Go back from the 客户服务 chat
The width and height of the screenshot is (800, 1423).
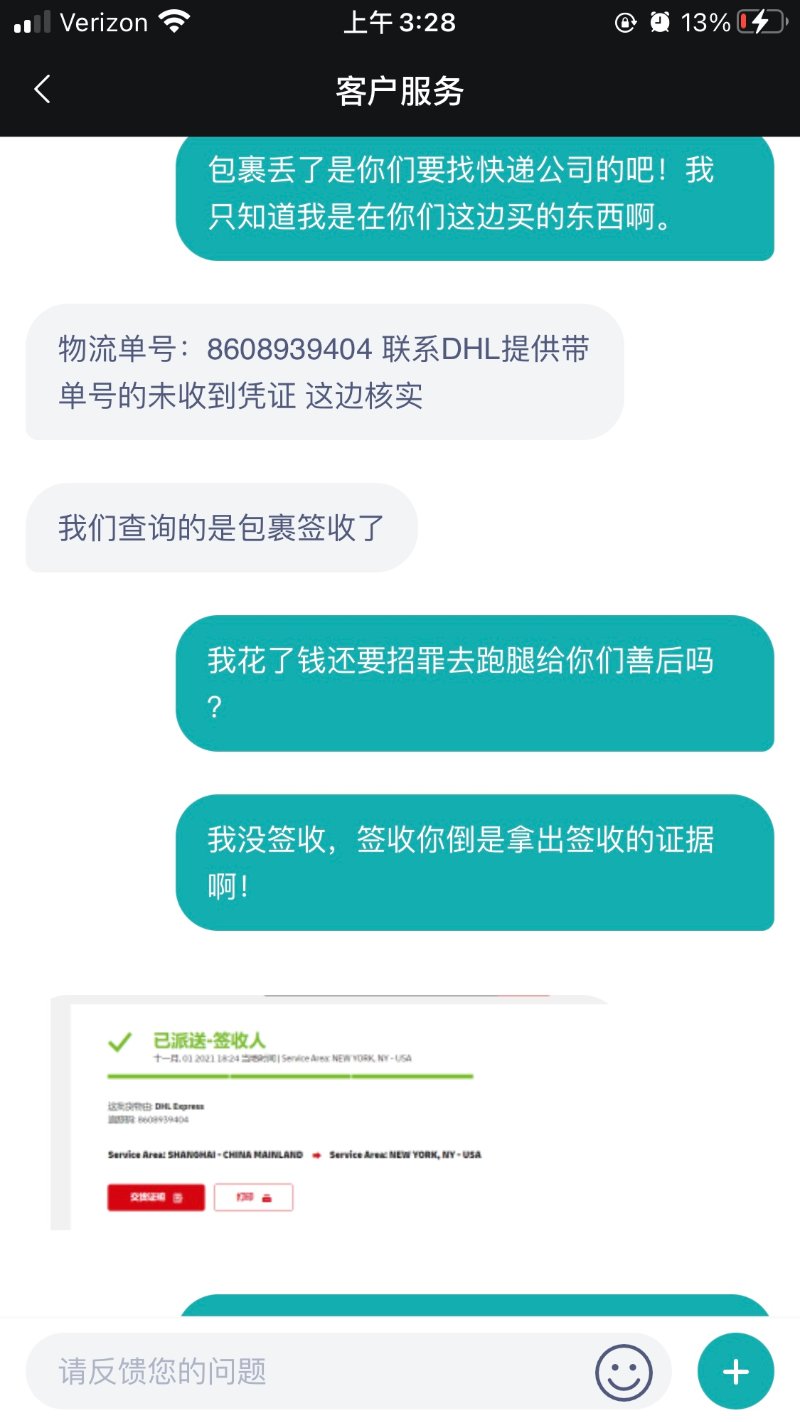(42, 90)
